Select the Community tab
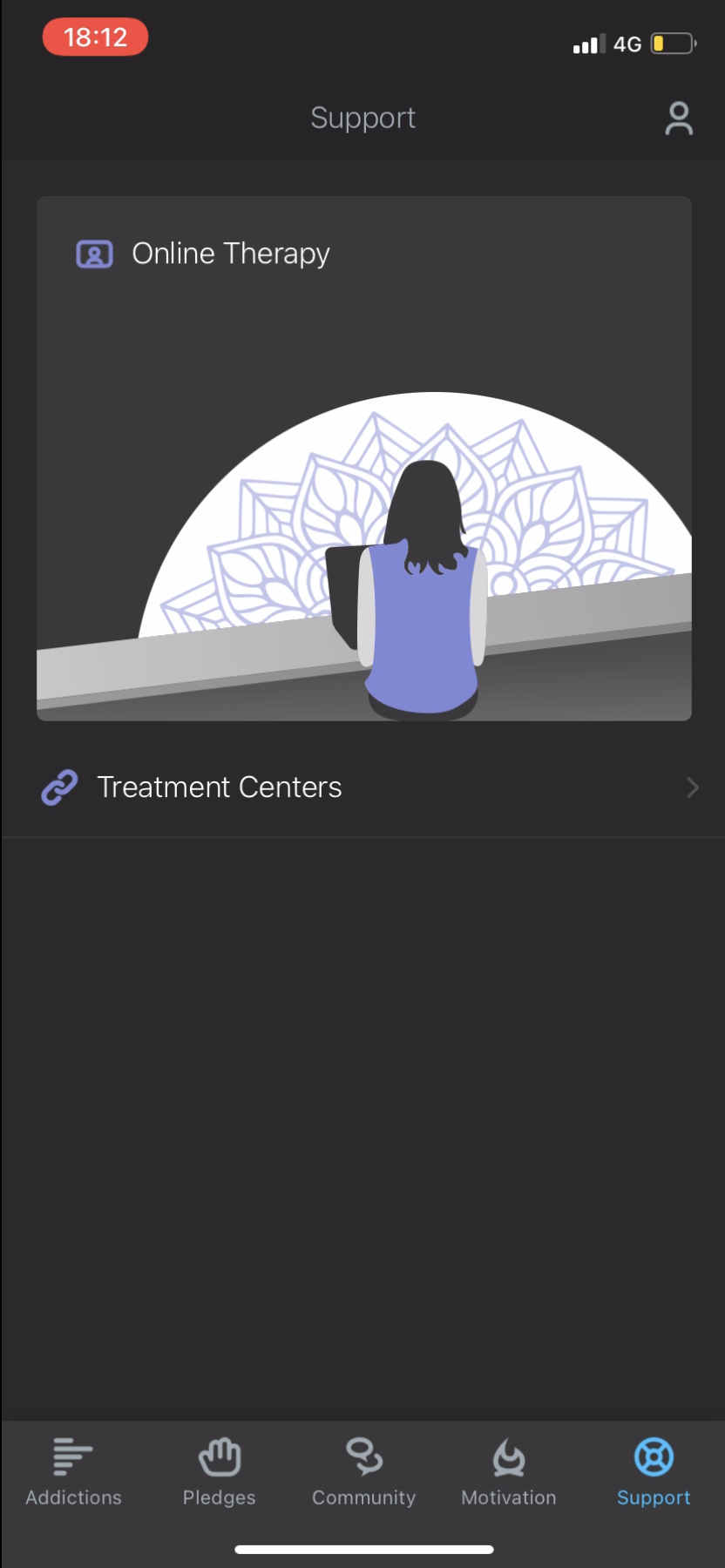 (363, 1472)
